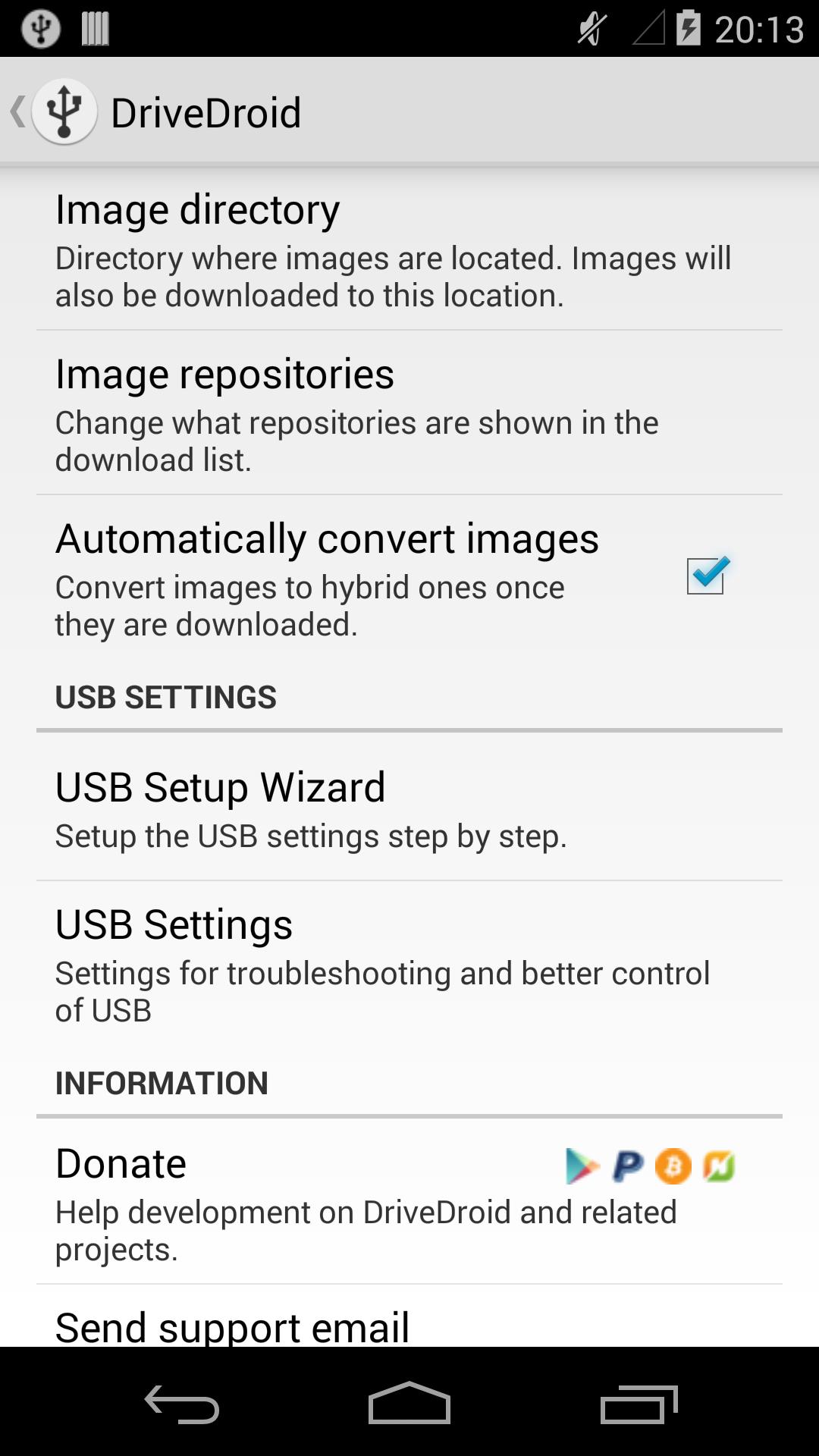The image size is (819, 1456).
Task: Tap the system back button
Action: [182, 1404]
